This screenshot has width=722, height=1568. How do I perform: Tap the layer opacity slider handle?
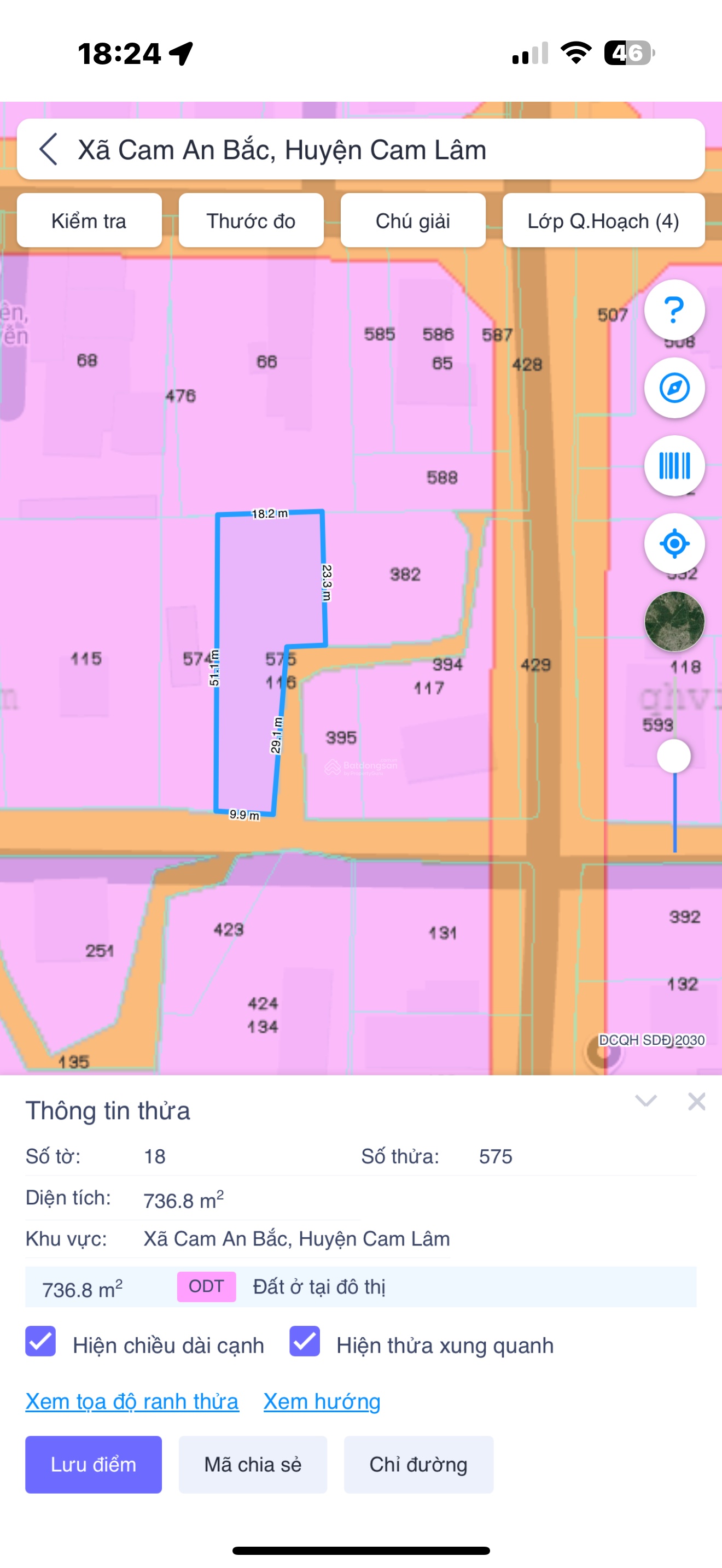coord(674,757)
